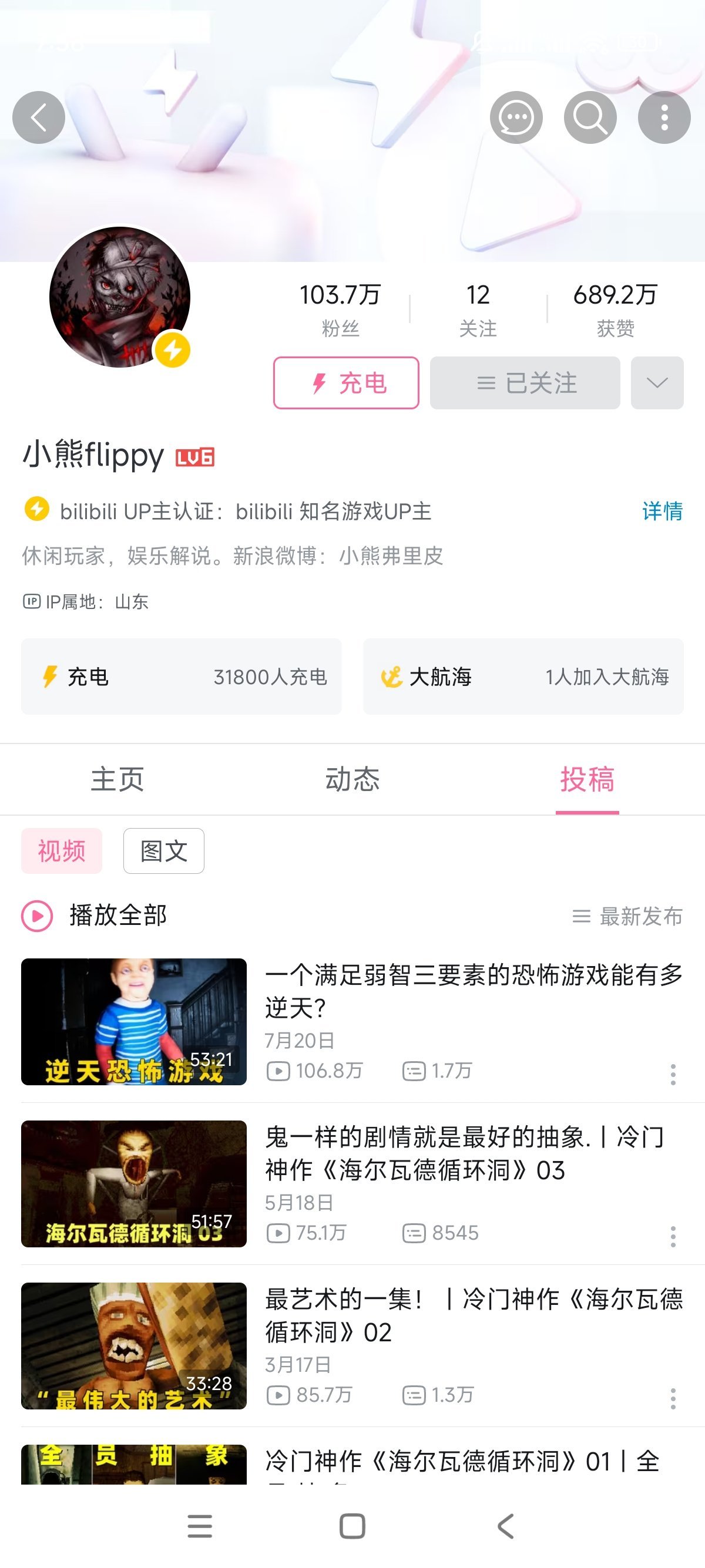Tap the system home button
Image resolution: width=705 pixels, height=1568 pixels.
tap(352, 1527)
